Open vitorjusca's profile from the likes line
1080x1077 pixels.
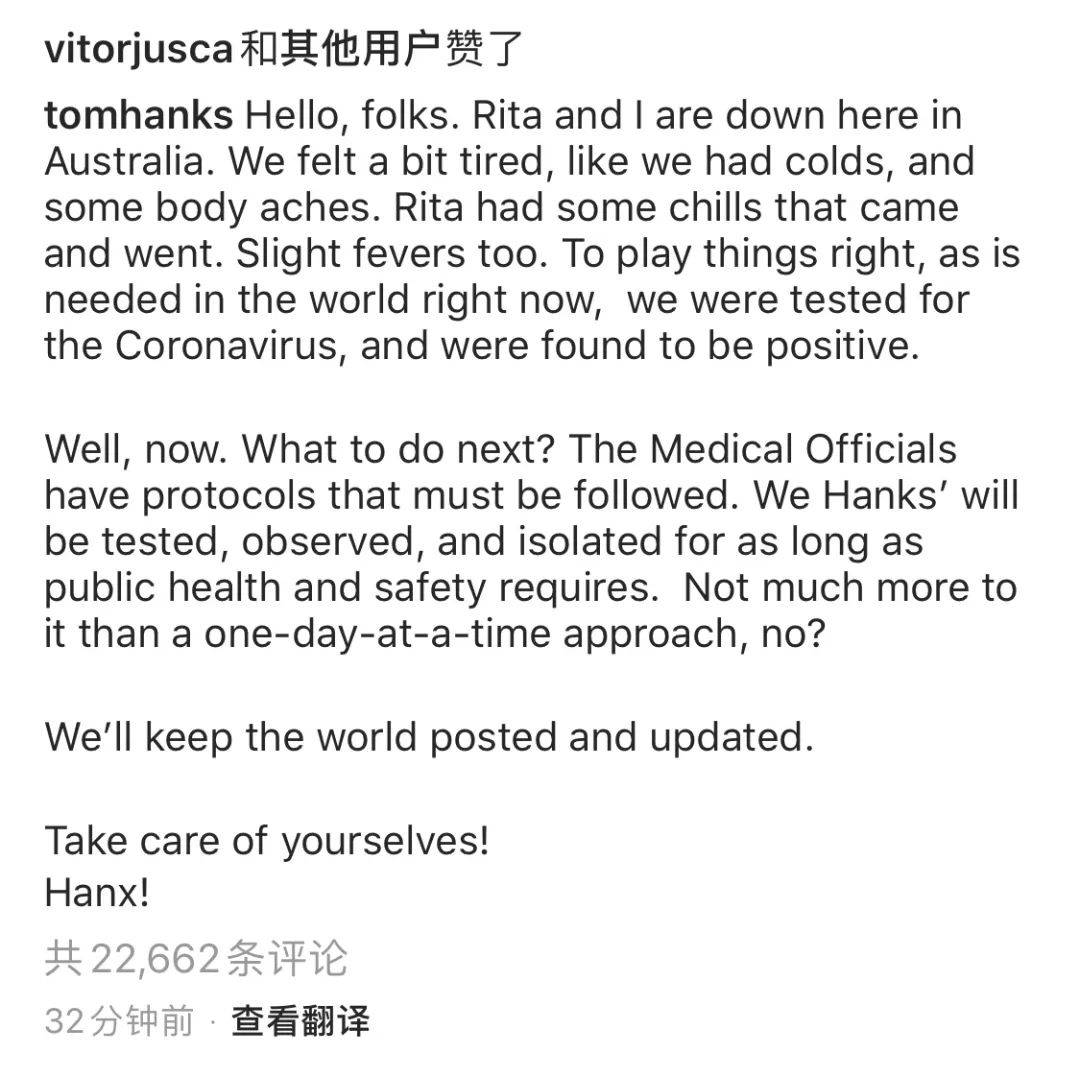pyautogui.click(x=137, y=49)
